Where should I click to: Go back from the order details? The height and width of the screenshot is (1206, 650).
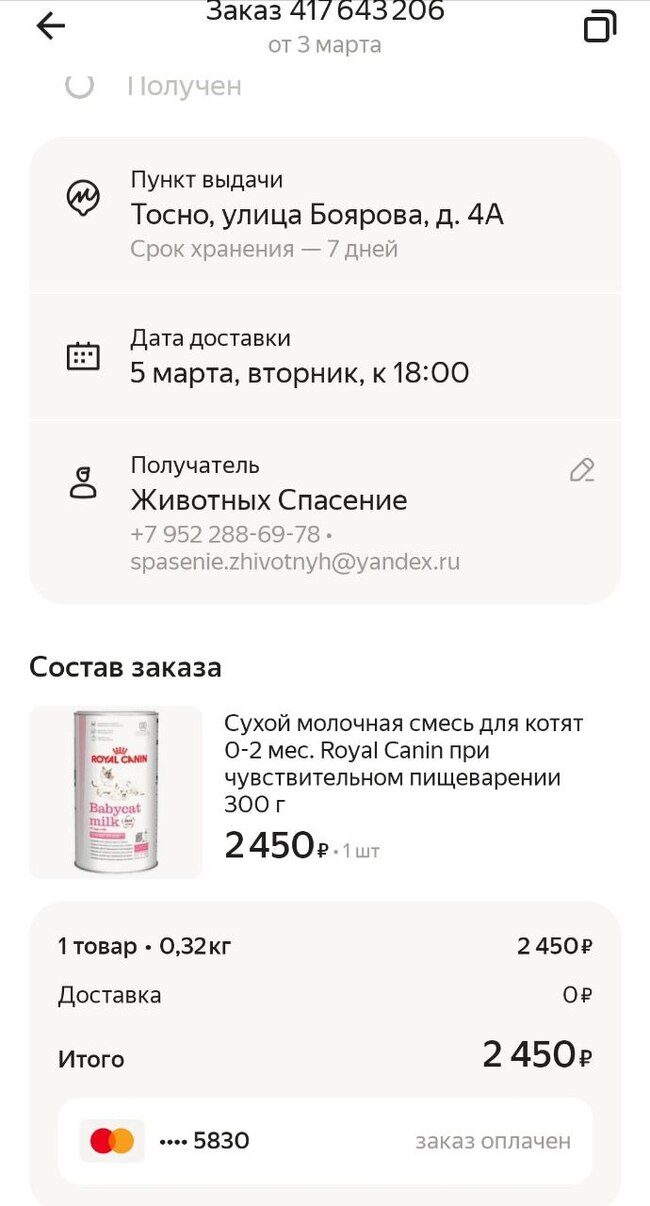pos(50,27)
